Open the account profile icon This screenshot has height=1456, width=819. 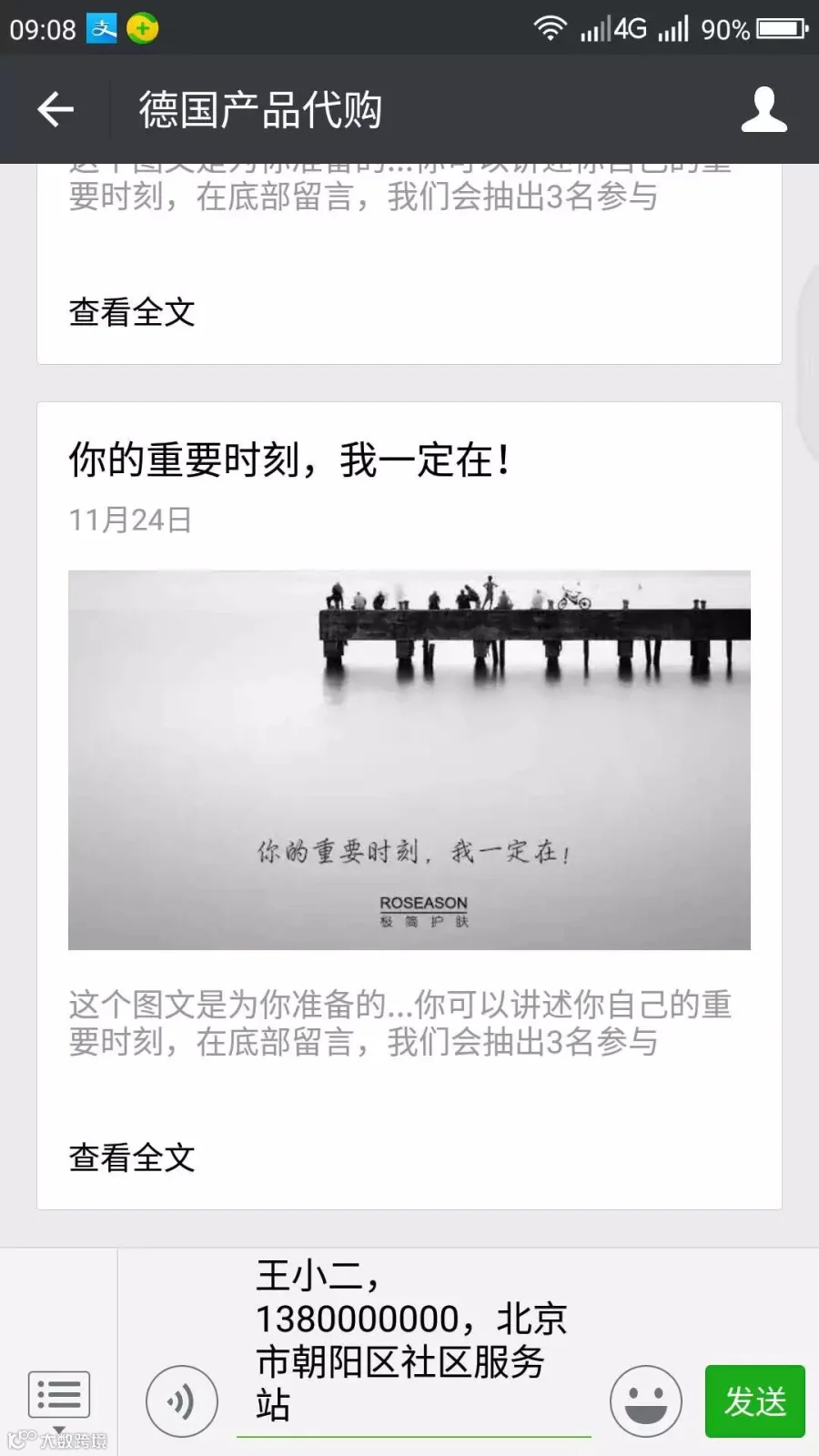click(763, 109)
